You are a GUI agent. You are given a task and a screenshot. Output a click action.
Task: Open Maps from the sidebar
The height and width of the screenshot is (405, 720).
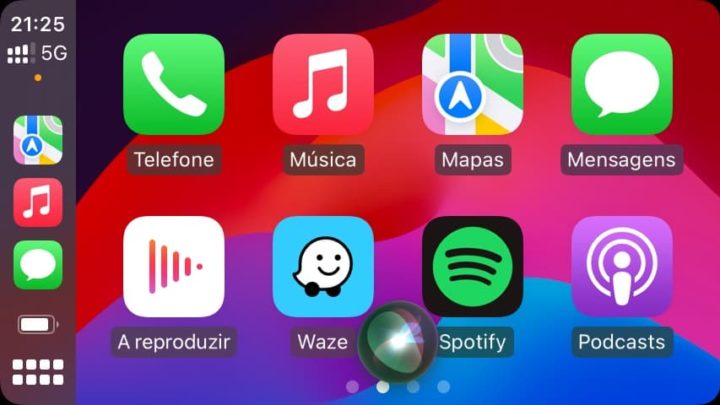pyautogui.click(x=38, y=140)
